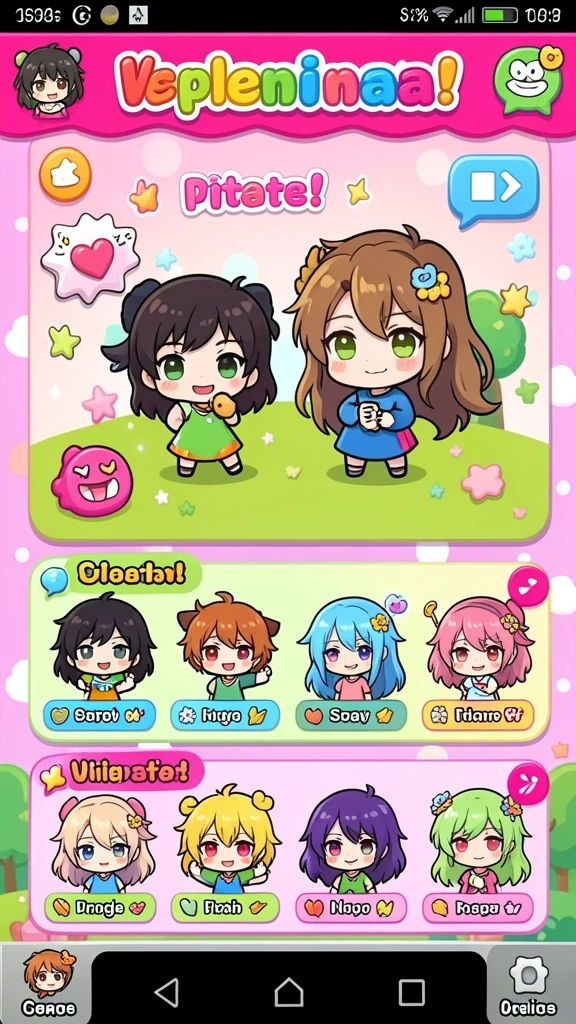
Task: Choose the blue-haired character labeled Soay
Action: click(x=351, y=661)
